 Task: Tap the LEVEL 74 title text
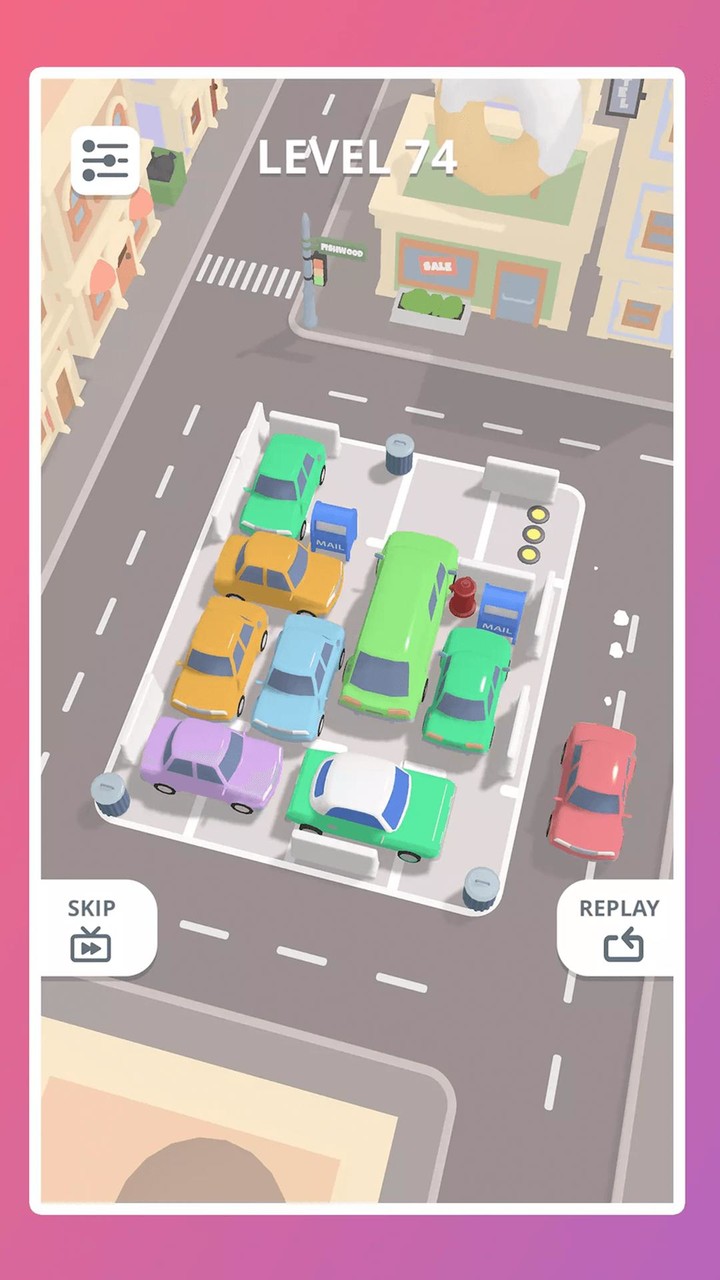[x=357, y=158]
